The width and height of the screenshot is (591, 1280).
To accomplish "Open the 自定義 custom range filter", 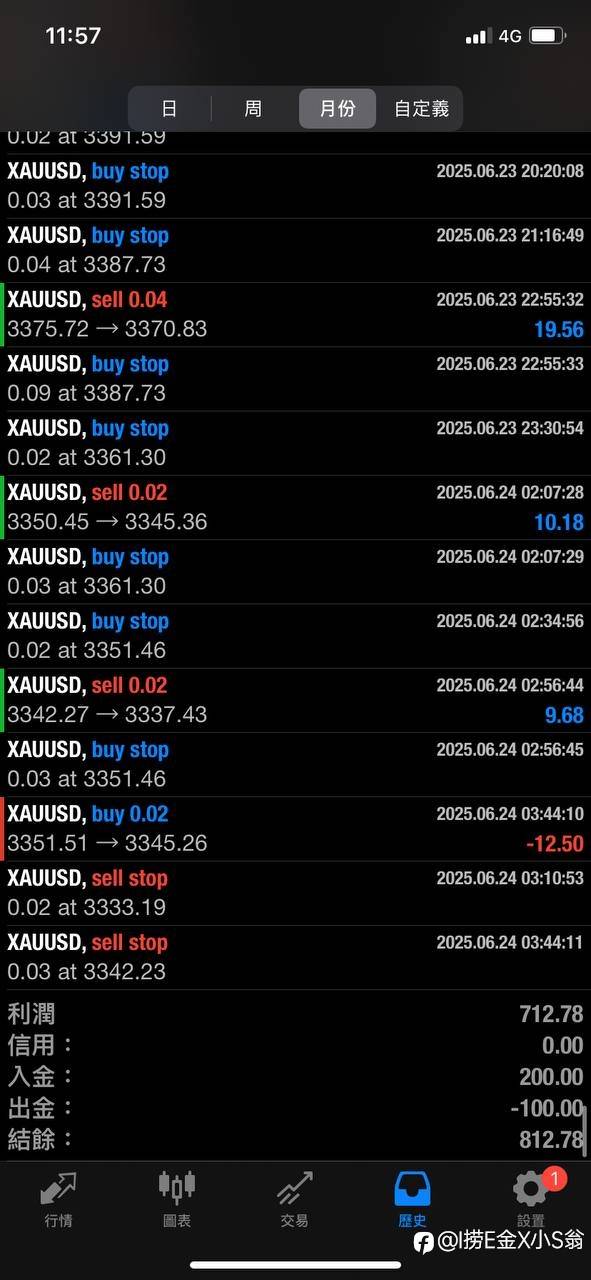I will point(421,108).
